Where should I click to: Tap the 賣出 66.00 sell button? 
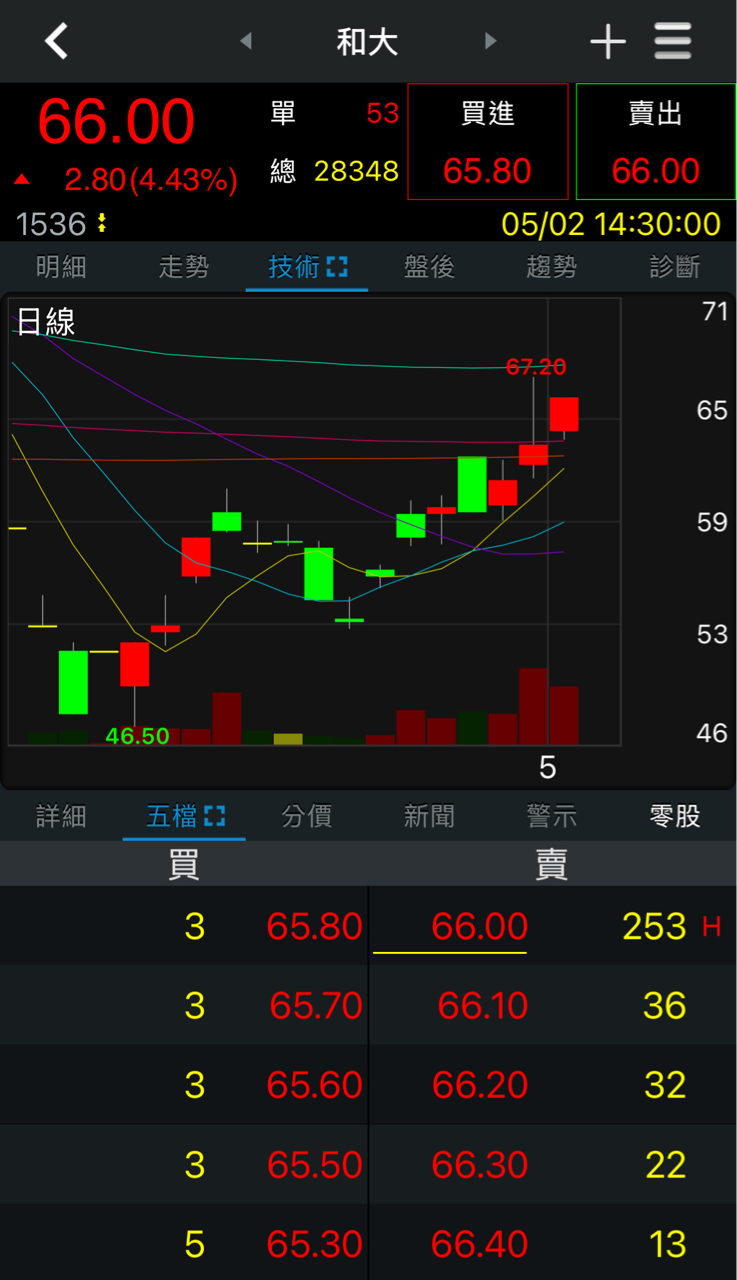click(655, 142)
